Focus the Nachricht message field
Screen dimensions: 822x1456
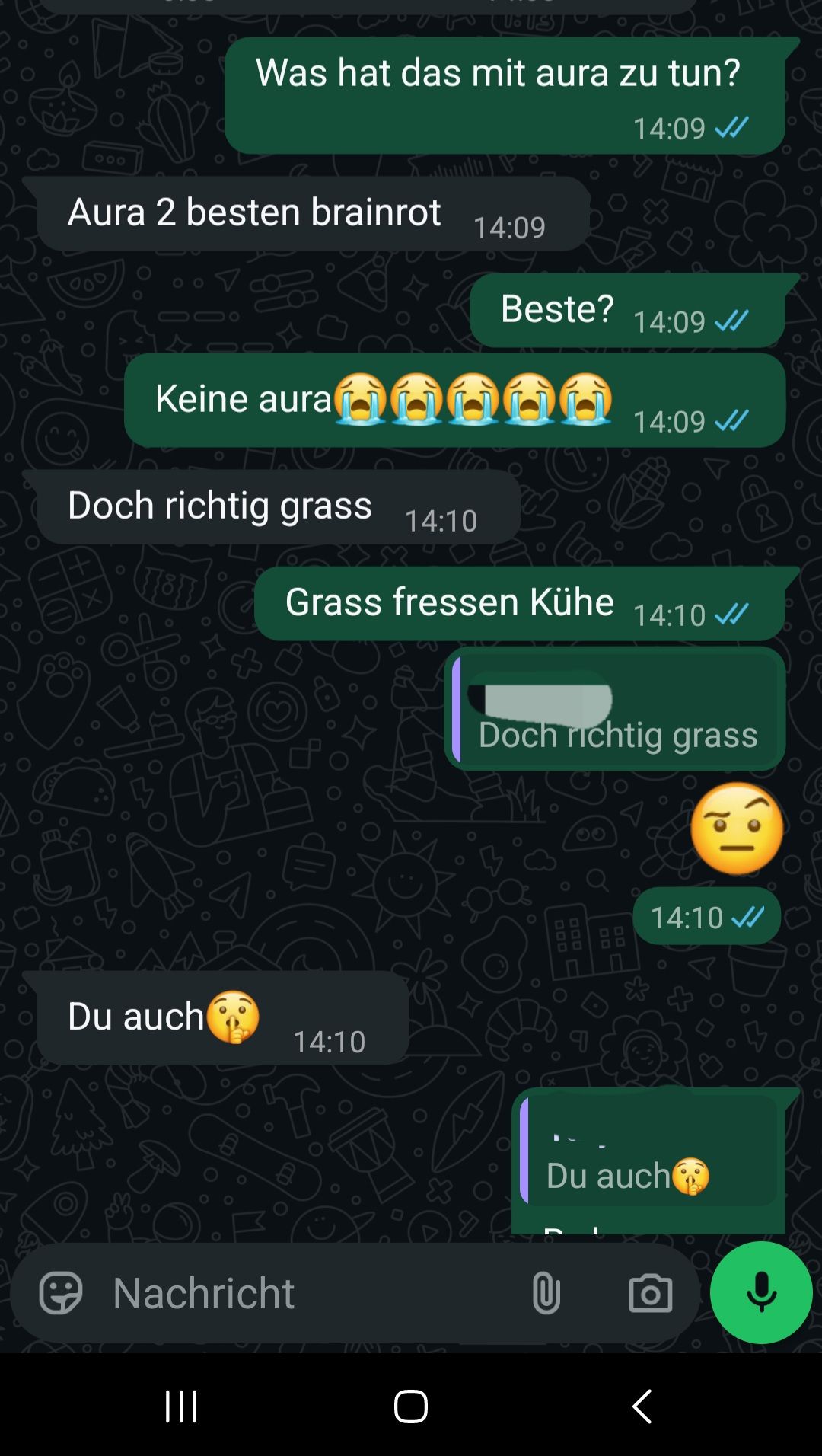coord(304,1293)
